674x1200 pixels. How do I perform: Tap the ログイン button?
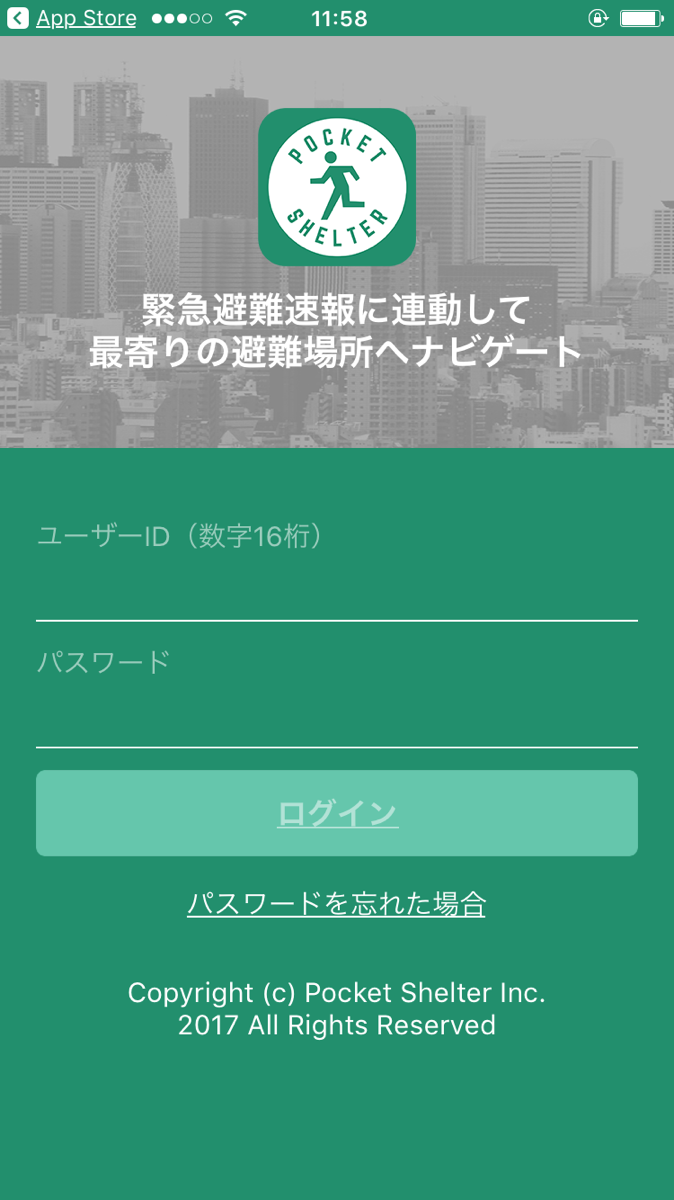pyautogui.click(x=337, y=813)
